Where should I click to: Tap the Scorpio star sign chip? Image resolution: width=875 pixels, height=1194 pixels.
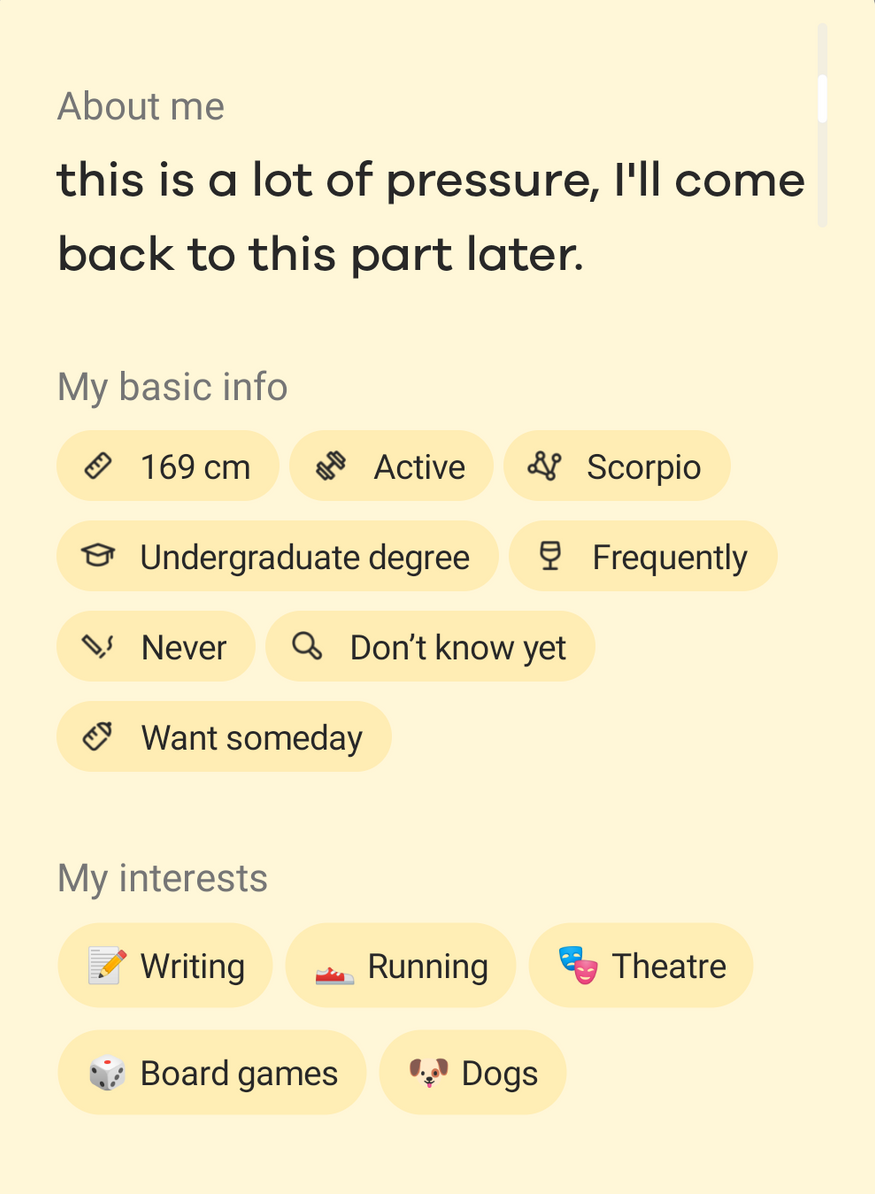[617, 466]
